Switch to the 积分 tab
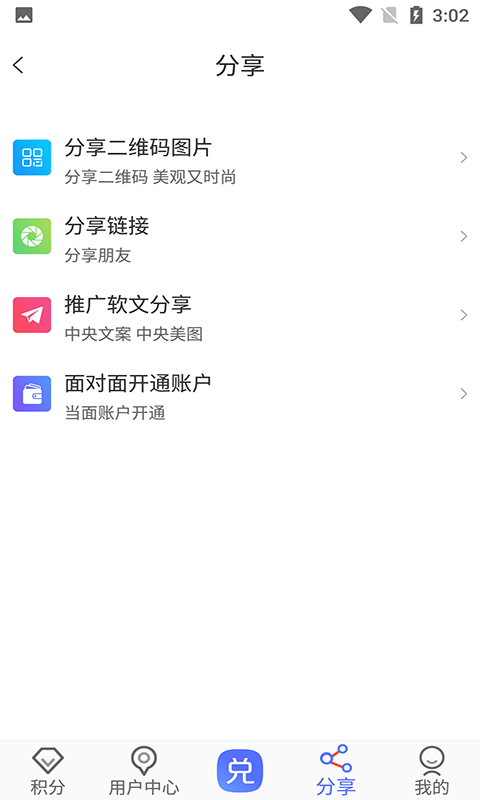 point(48,770)
